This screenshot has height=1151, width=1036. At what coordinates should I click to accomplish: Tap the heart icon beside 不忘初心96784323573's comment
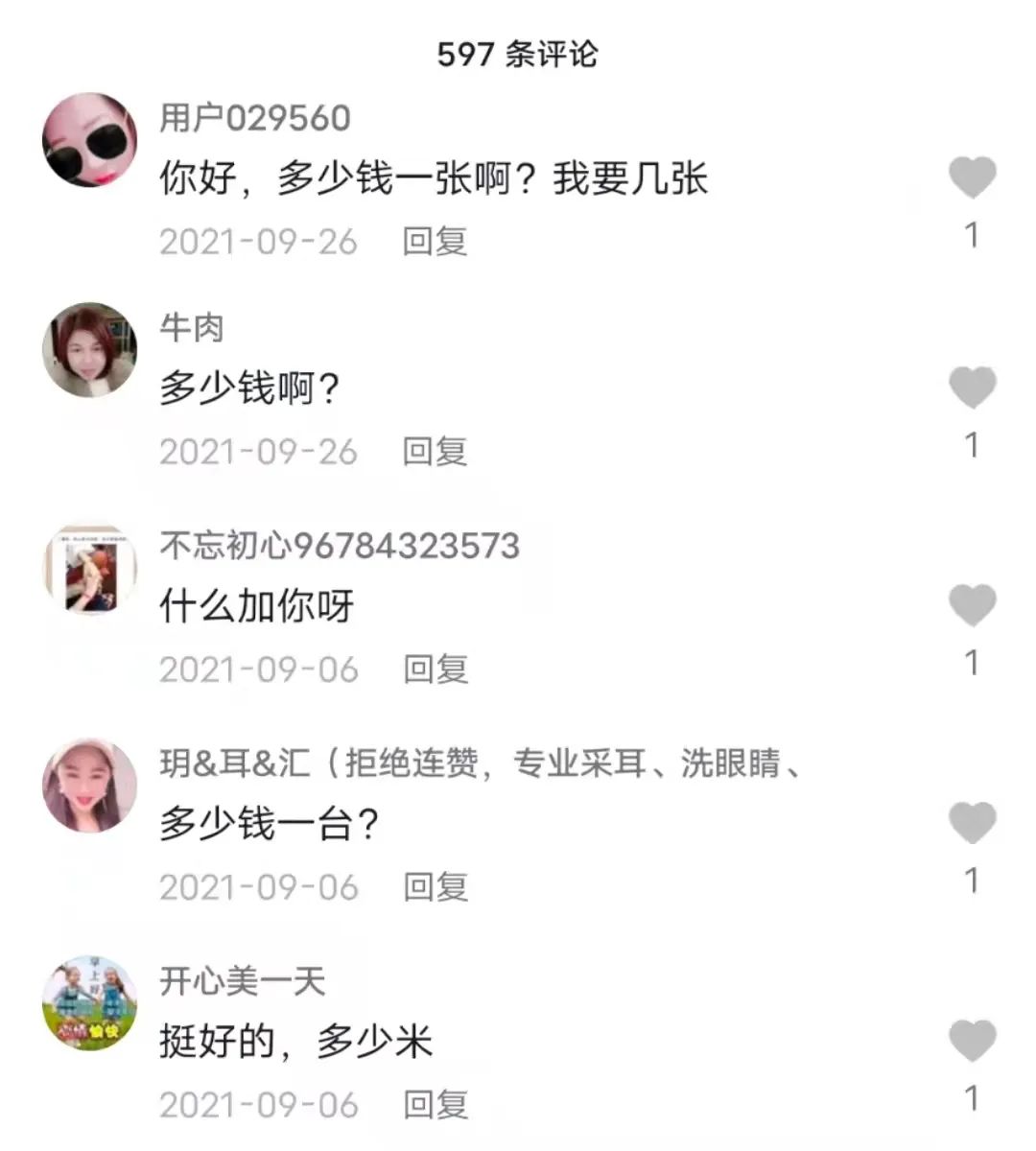tap(972, 606)
